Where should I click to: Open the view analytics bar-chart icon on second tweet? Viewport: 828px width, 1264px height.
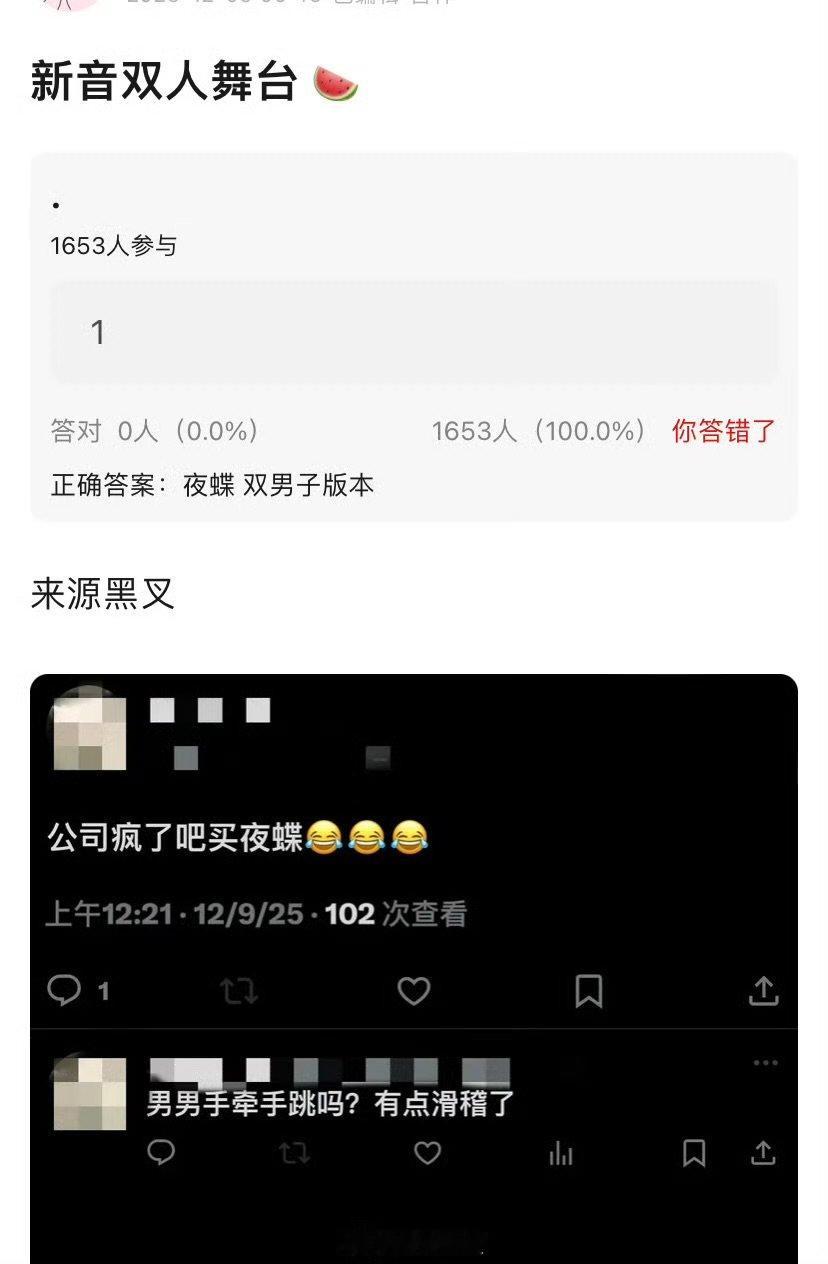(561, 1153)
